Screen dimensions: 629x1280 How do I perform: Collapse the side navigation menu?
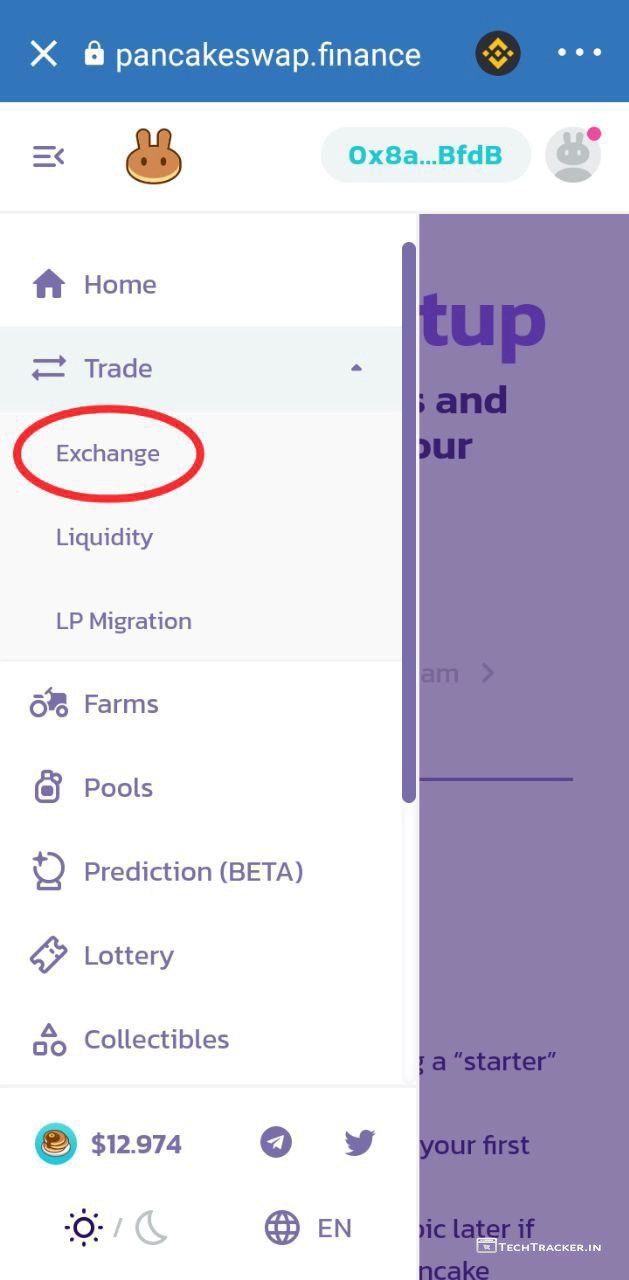click(x=48, y=156)
